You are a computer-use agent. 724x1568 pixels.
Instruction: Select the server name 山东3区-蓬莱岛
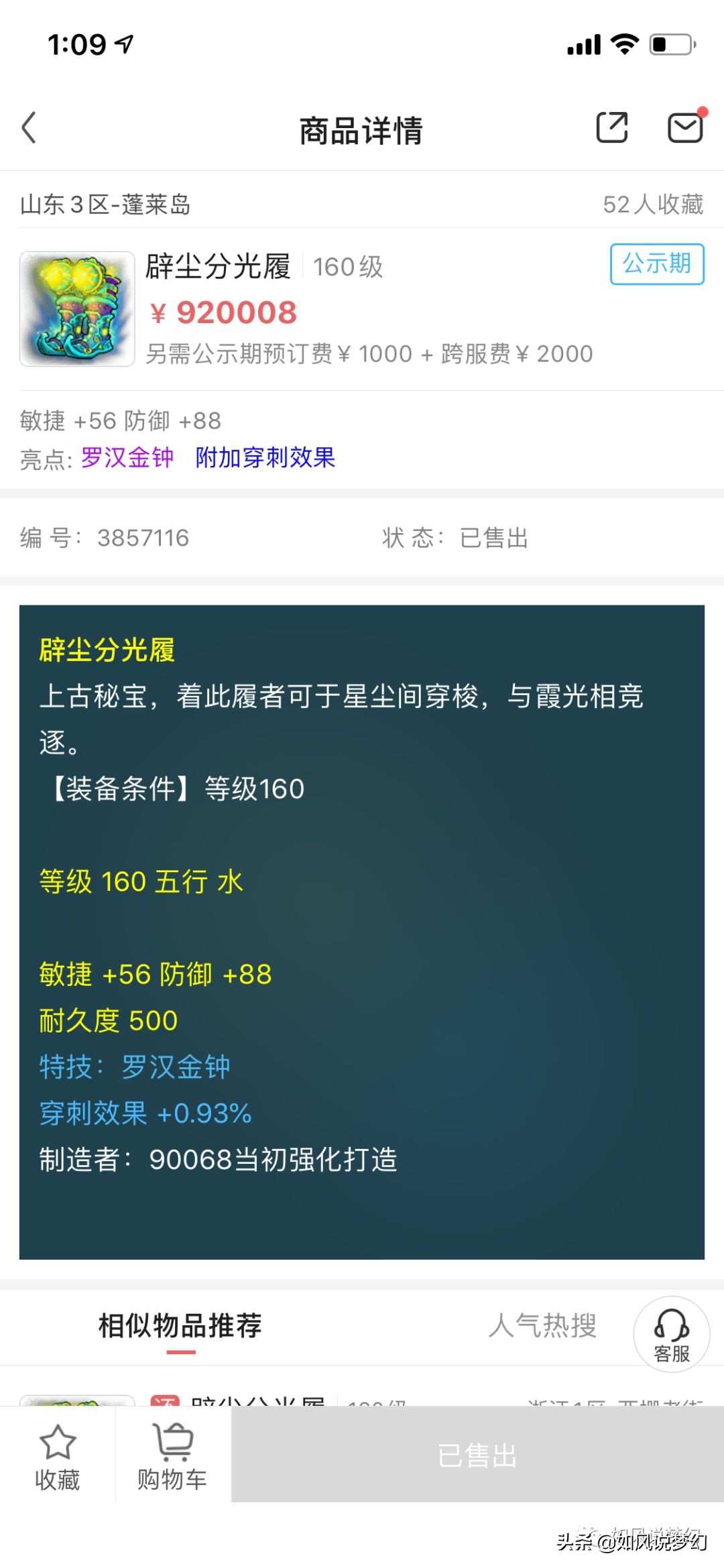click(104, 204)
